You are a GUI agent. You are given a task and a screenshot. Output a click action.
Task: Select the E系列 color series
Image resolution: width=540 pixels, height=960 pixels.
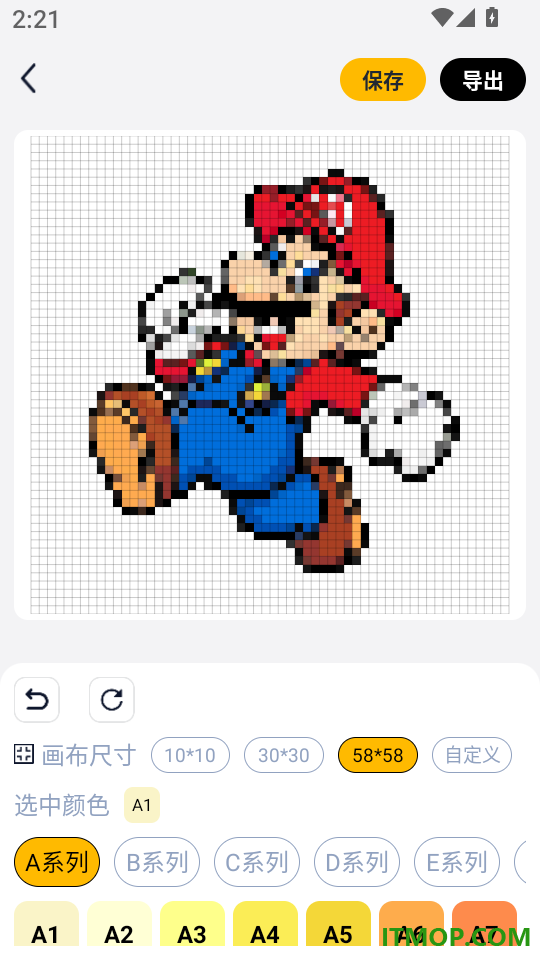click(x=457, y=862)
